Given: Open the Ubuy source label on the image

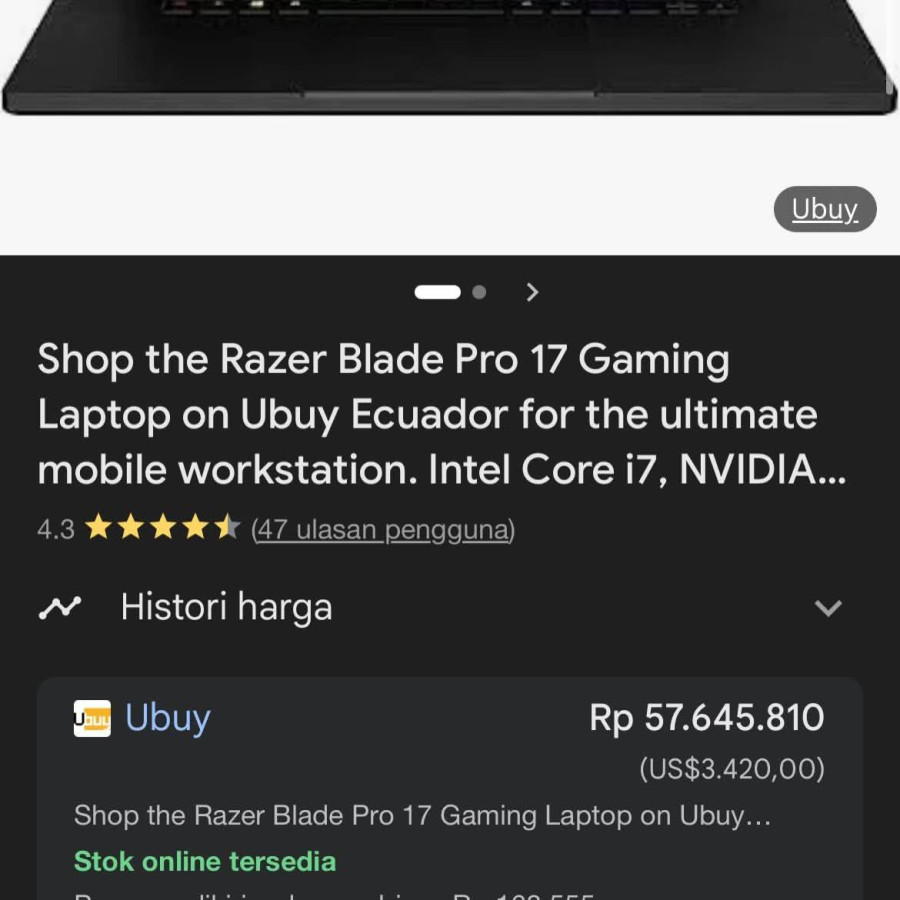Looking at the screenshot, I should [824, 209].
